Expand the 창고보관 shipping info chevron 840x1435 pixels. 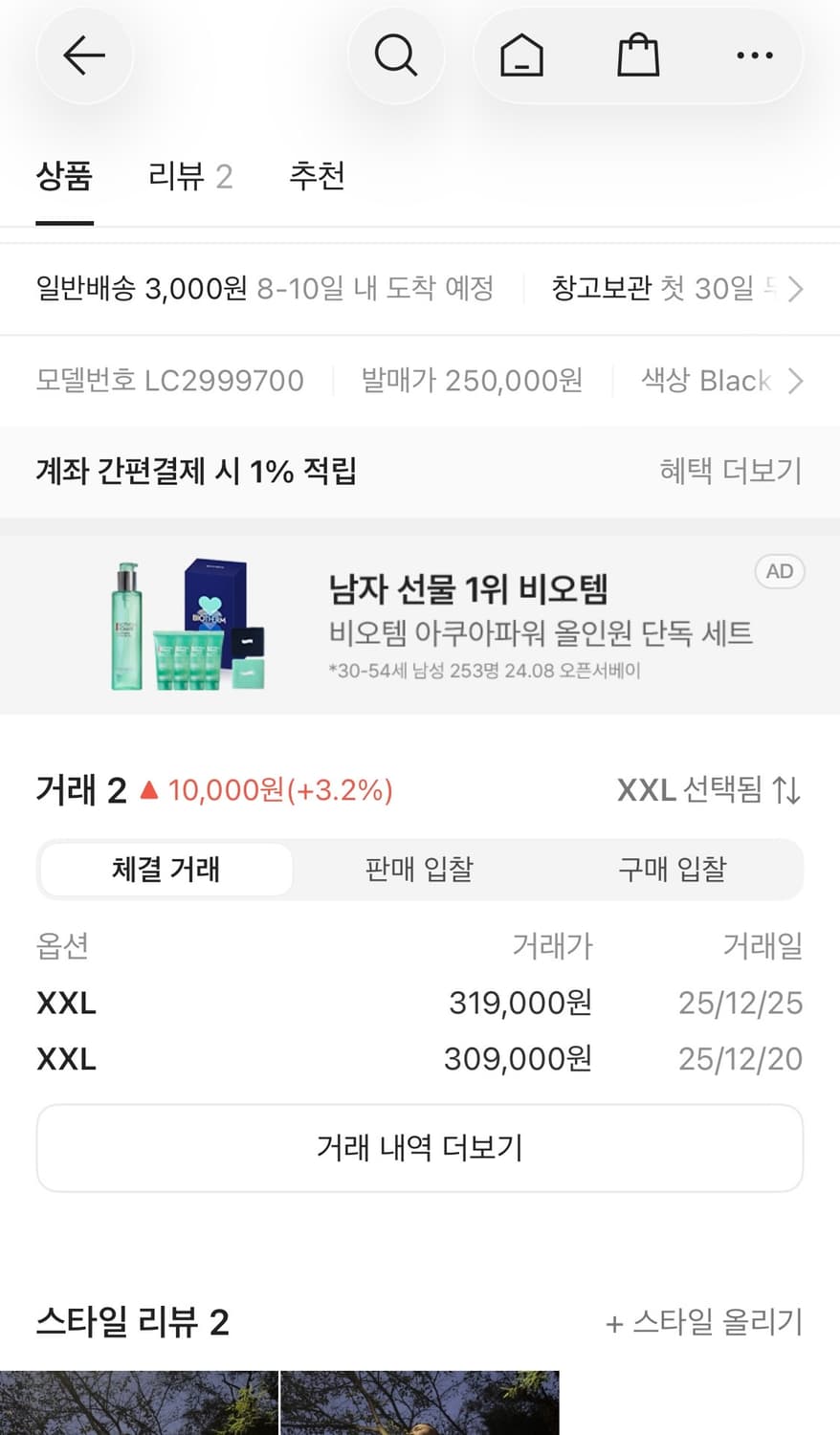(x=795, y=289)
